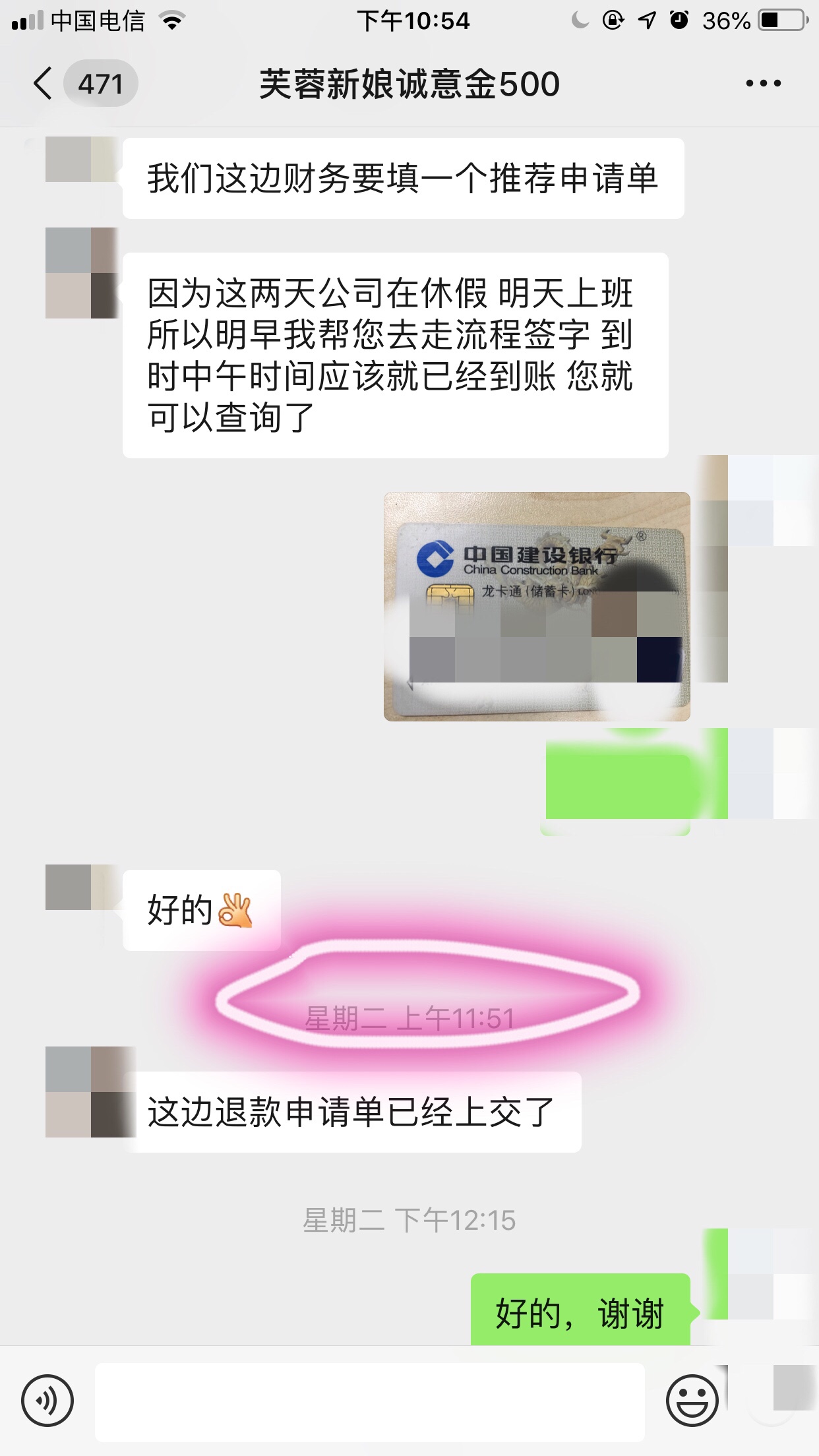Open the chat info overflow menu

point(763,84)
